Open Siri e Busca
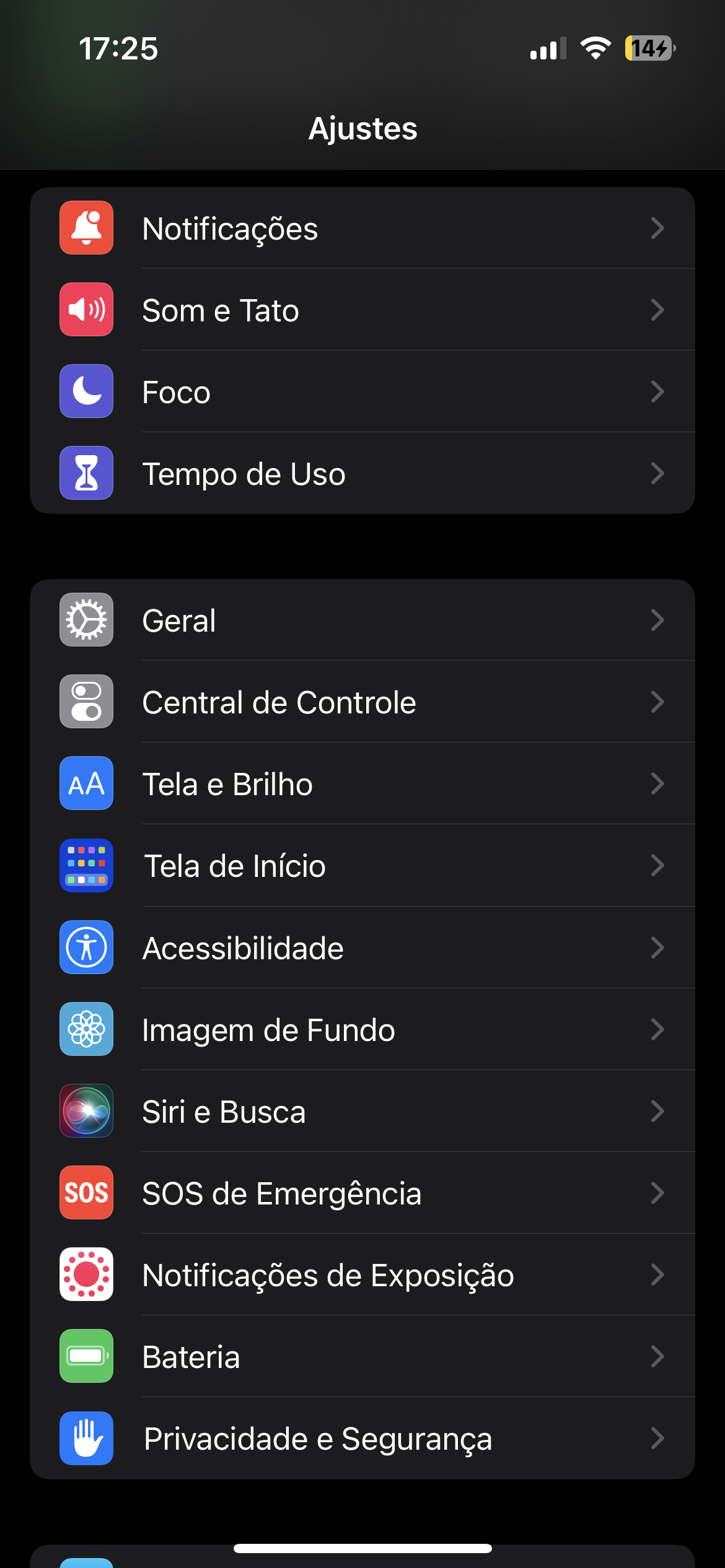This screenshot has height=1568, width=725. [x=362, y=1112]
